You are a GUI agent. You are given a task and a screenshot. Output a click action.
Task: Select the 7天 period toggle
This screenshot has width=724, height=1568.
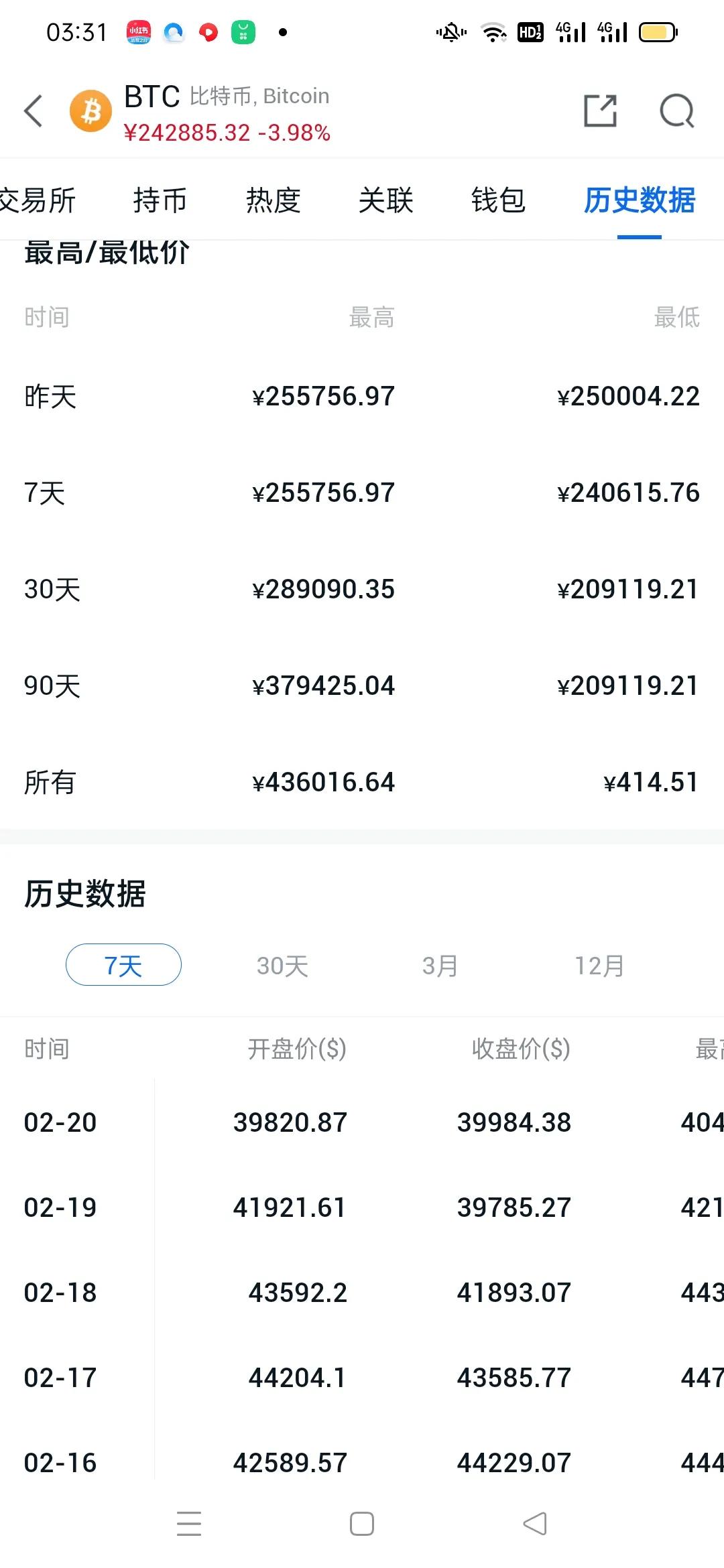pyautogui.click(x=123, y=964)
